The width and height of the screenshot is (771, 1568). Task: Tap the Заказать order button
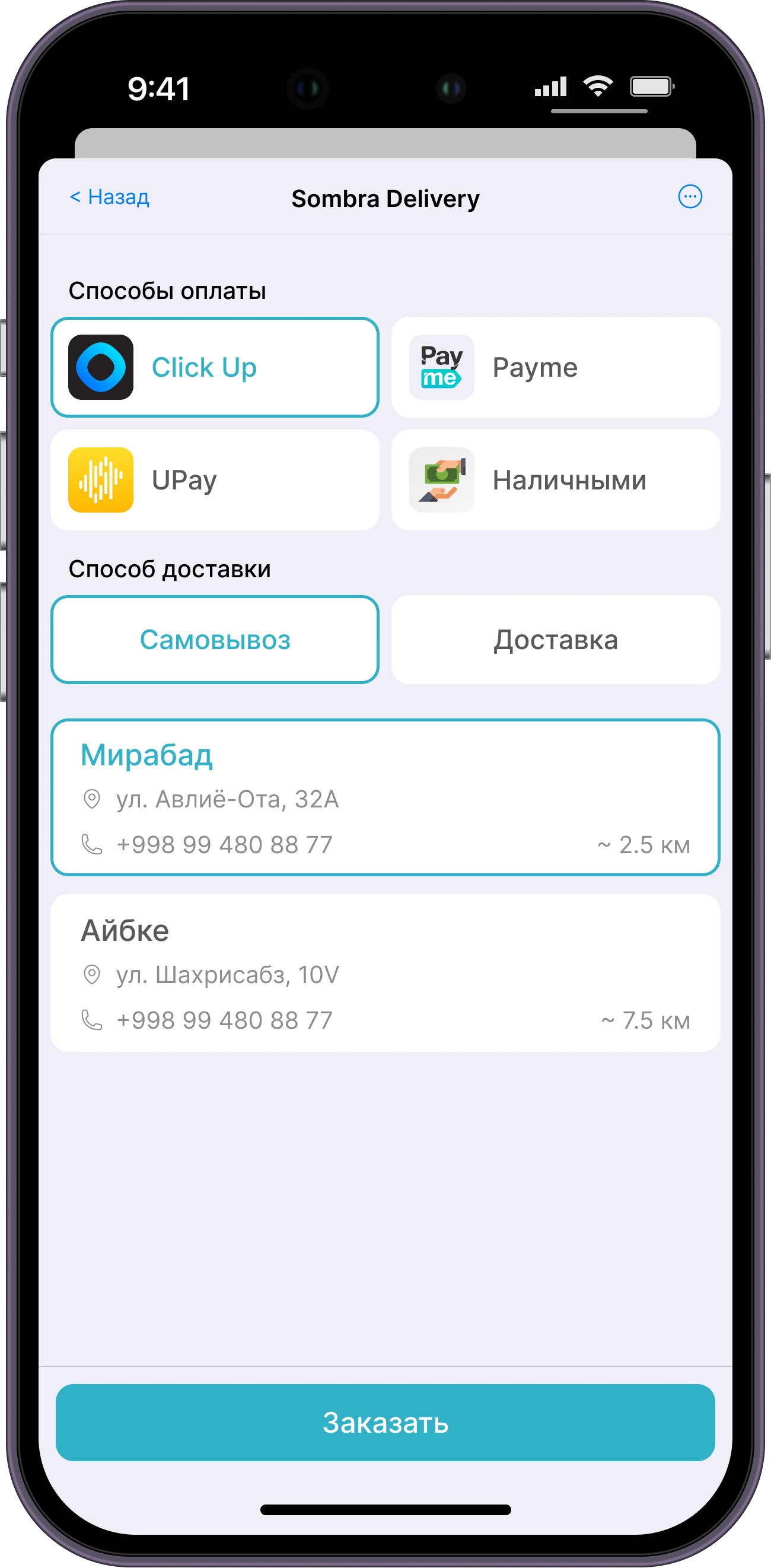tap(385, 1423)
